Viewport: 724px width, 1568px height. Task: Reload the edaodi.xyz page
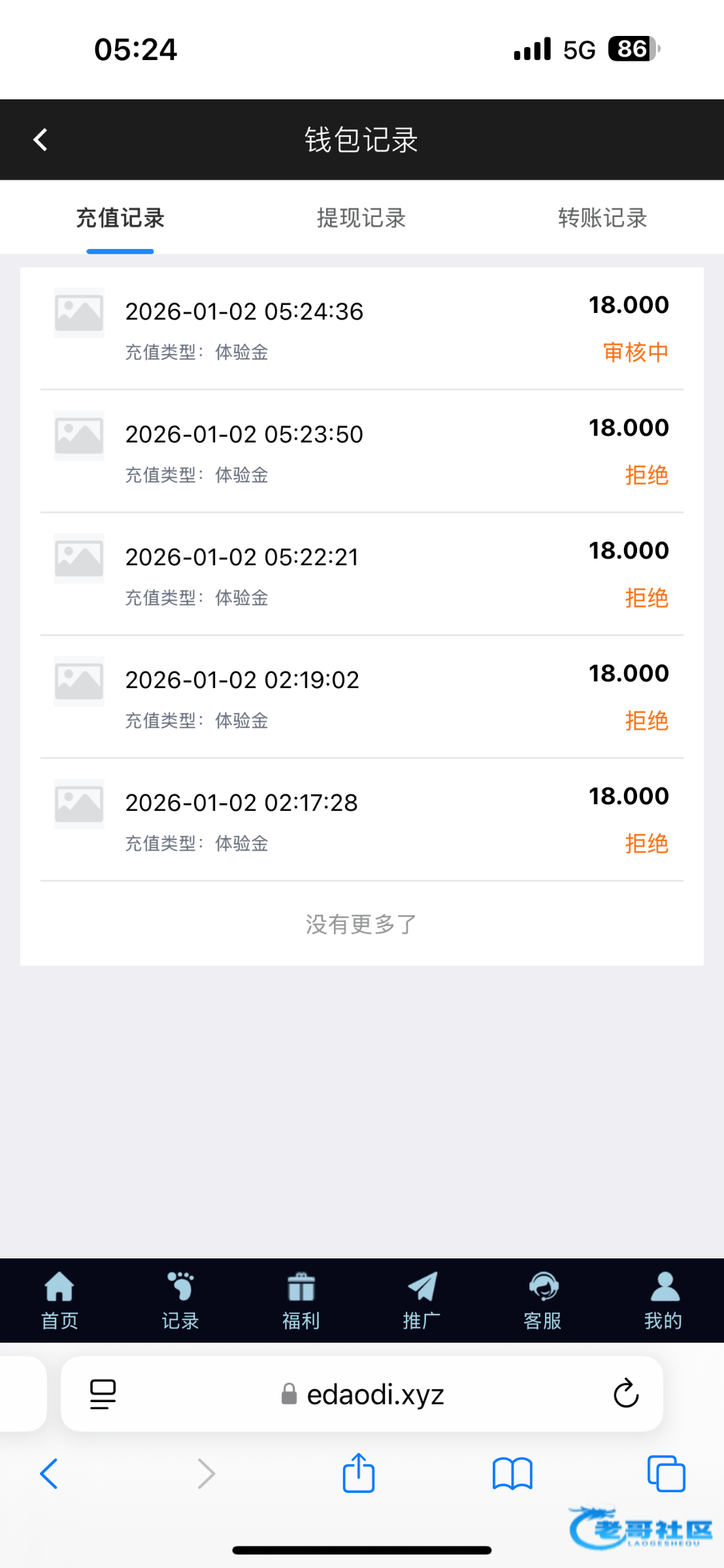(625, 1394)
